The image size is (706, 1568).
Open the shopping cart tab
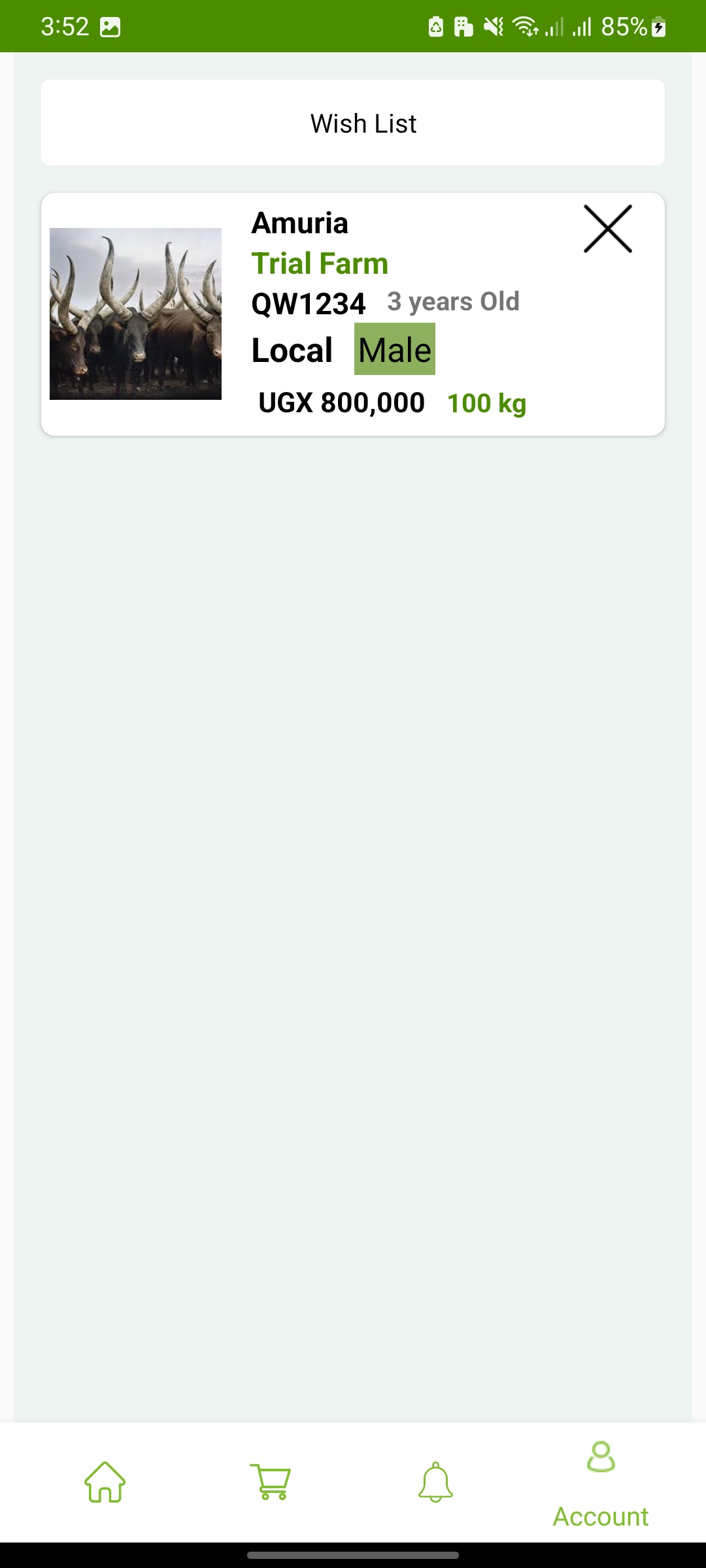271,1482
